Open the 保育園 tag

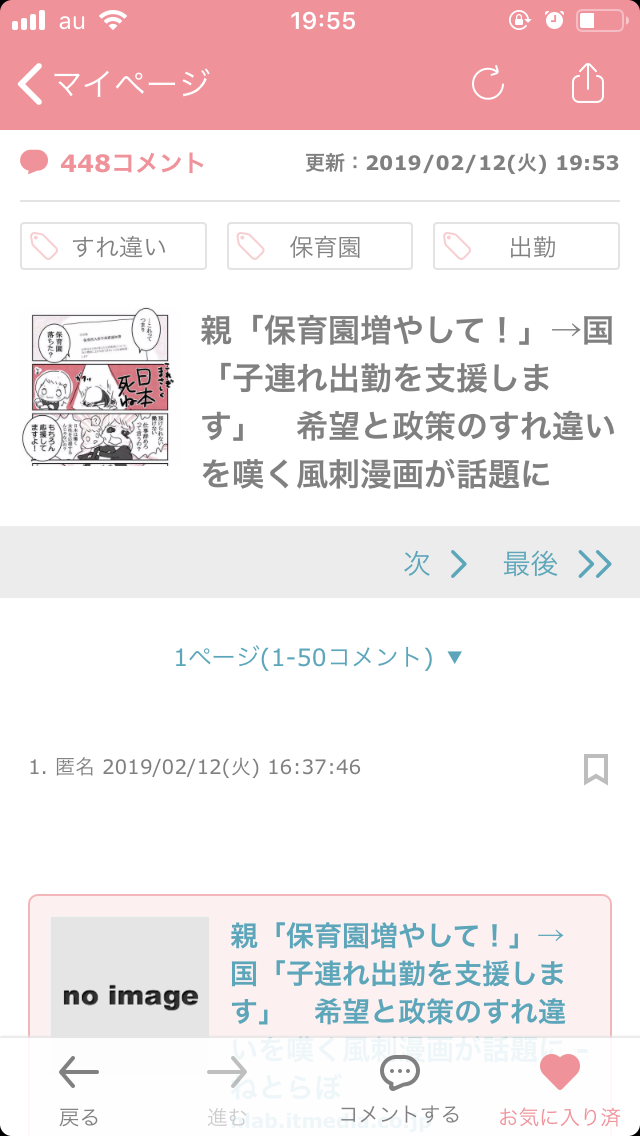coord(320,247)
